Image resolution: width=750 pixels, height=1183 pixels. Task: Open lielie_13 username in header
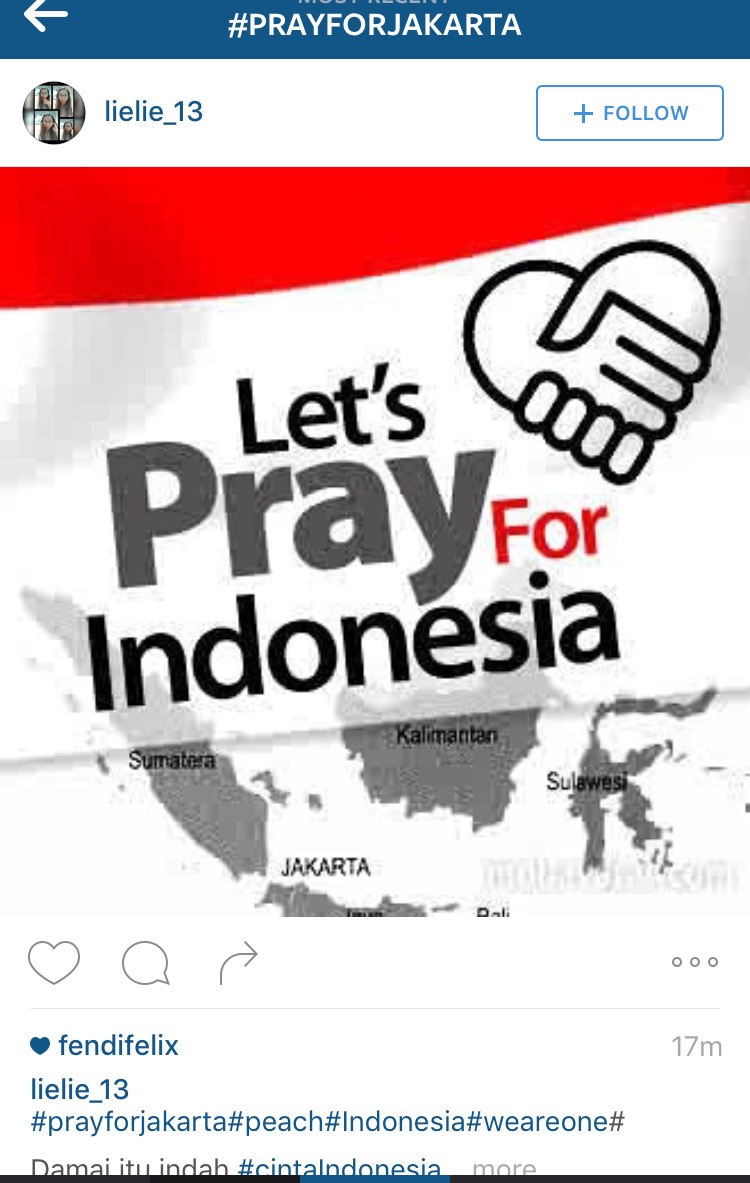pyautogui.click(x=153, y=112)
